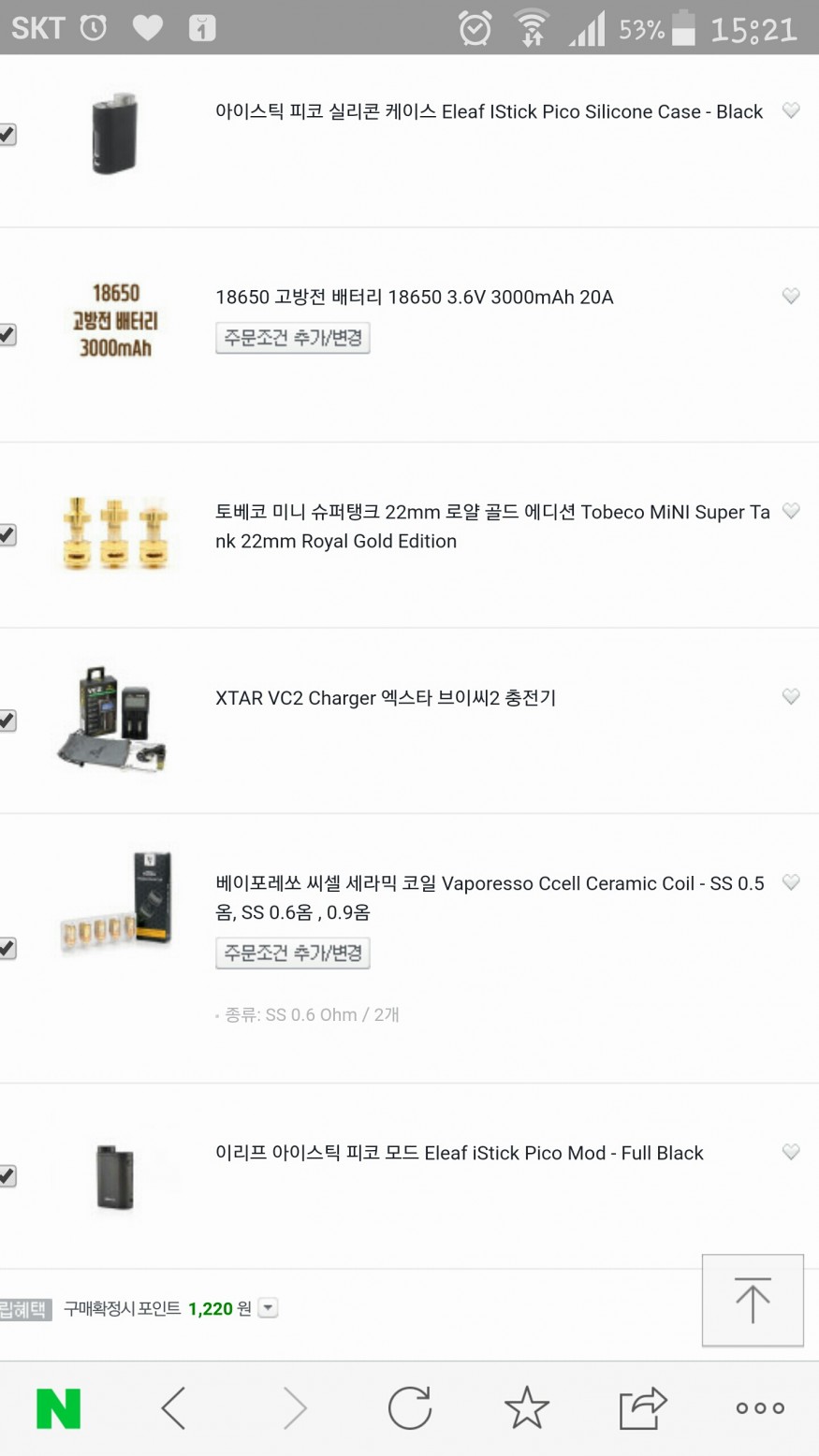Image resolution: width=819 pixels, height=1456 pixels.
Task: Open Naver home from green N
Action: point(58,1408)
